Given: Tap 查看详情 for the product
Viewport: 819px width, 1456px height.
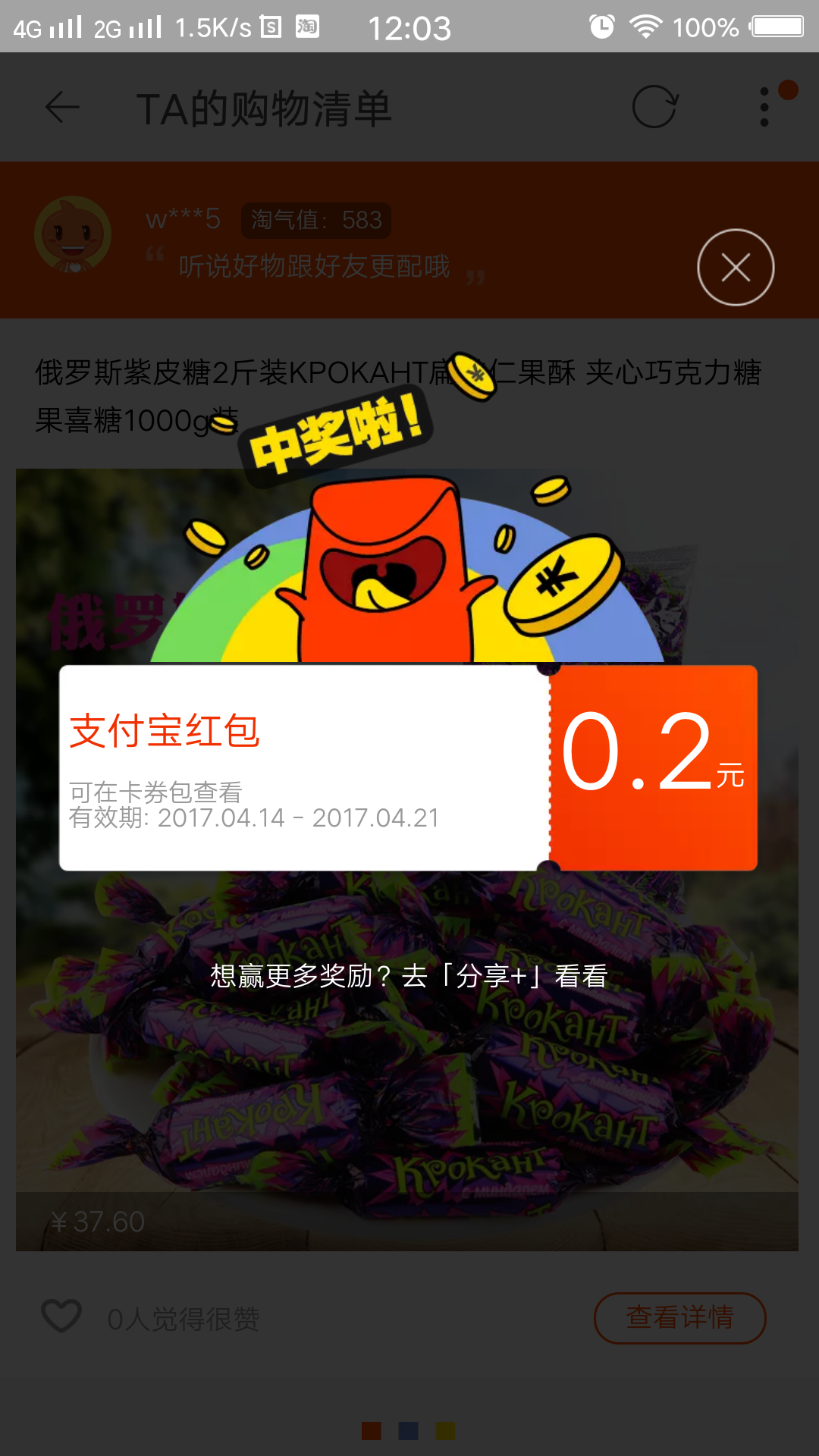Looking at the screenshot, I should (679, 1318).
